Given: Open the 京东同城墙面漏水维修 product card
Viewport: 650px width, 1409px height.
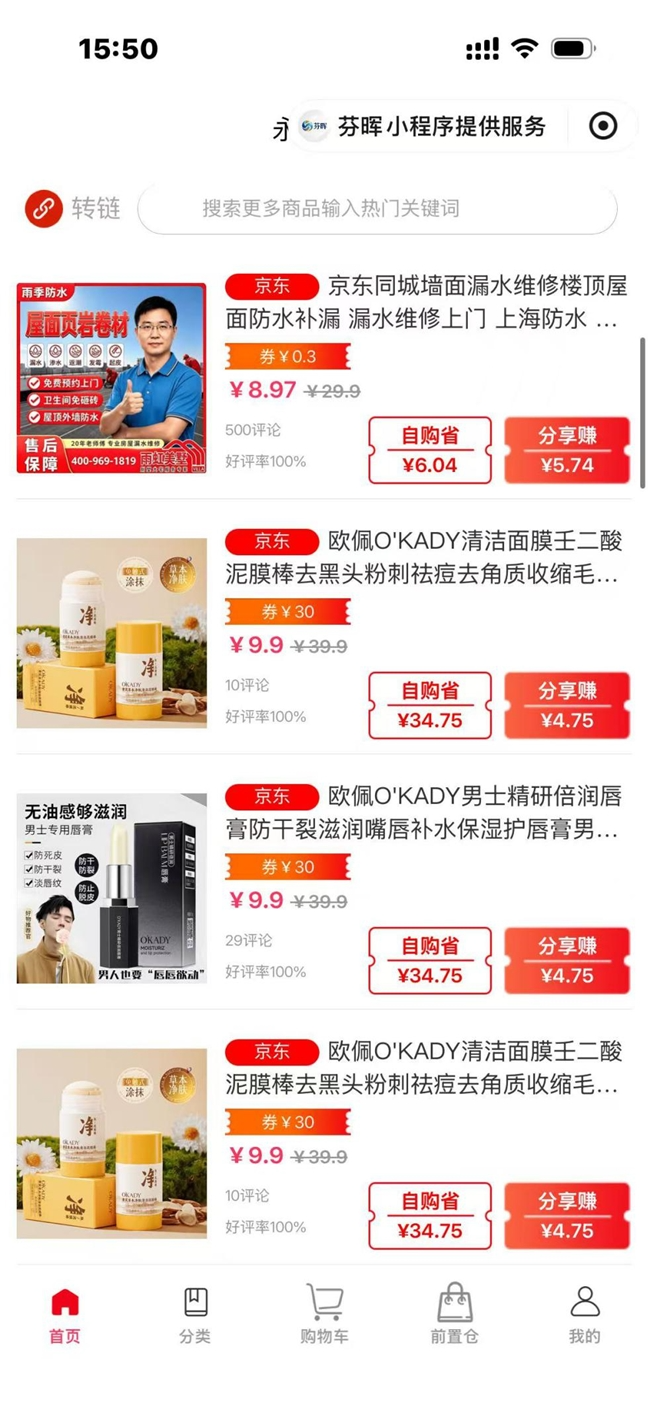Looking at the screenshot, I should click(324, 378).
